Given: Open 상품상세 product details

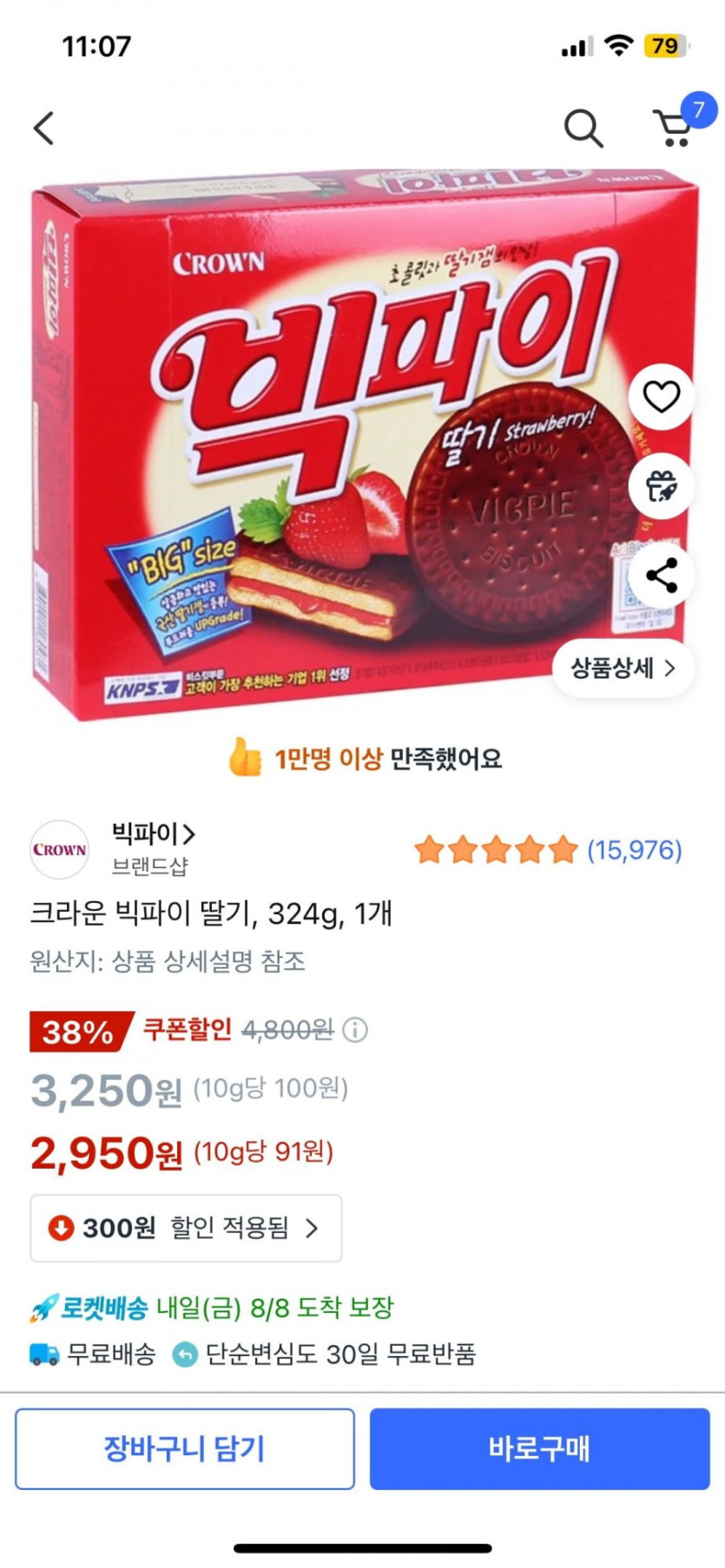Looking at the screenshot, I should 623,668.
